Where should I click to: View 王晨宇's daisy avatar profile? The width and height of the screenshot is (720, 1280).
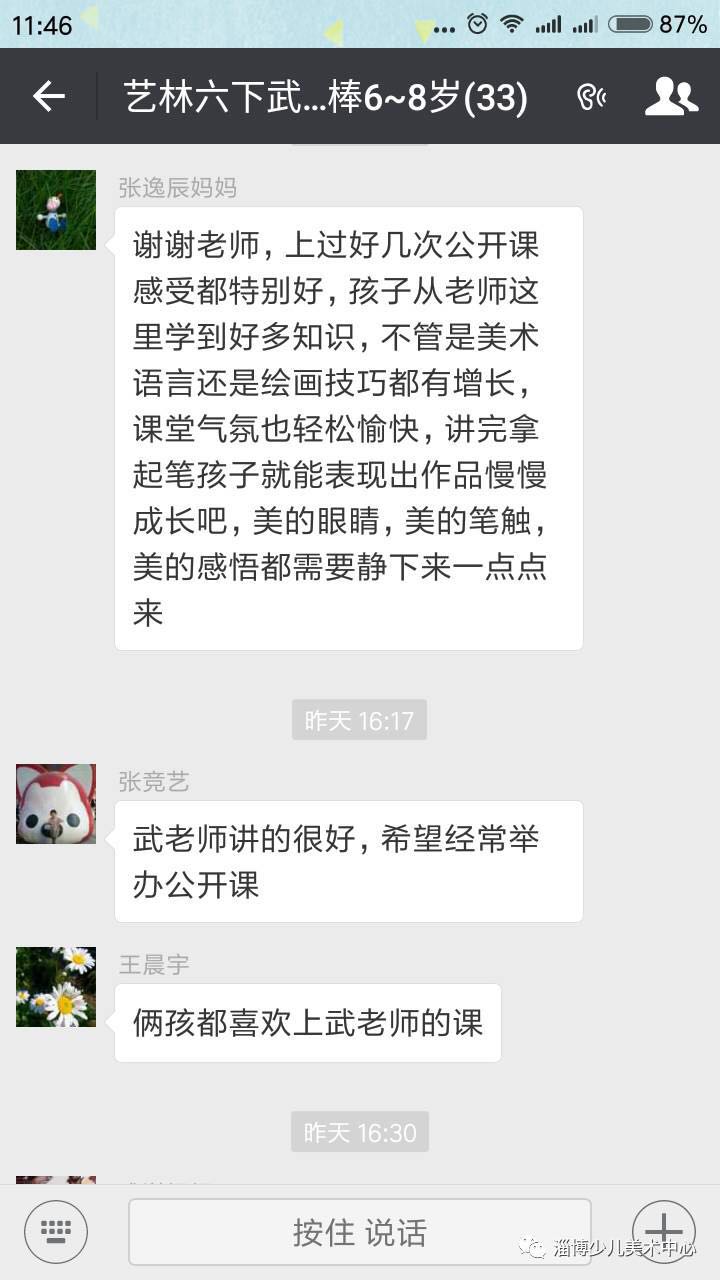[56, 987]
